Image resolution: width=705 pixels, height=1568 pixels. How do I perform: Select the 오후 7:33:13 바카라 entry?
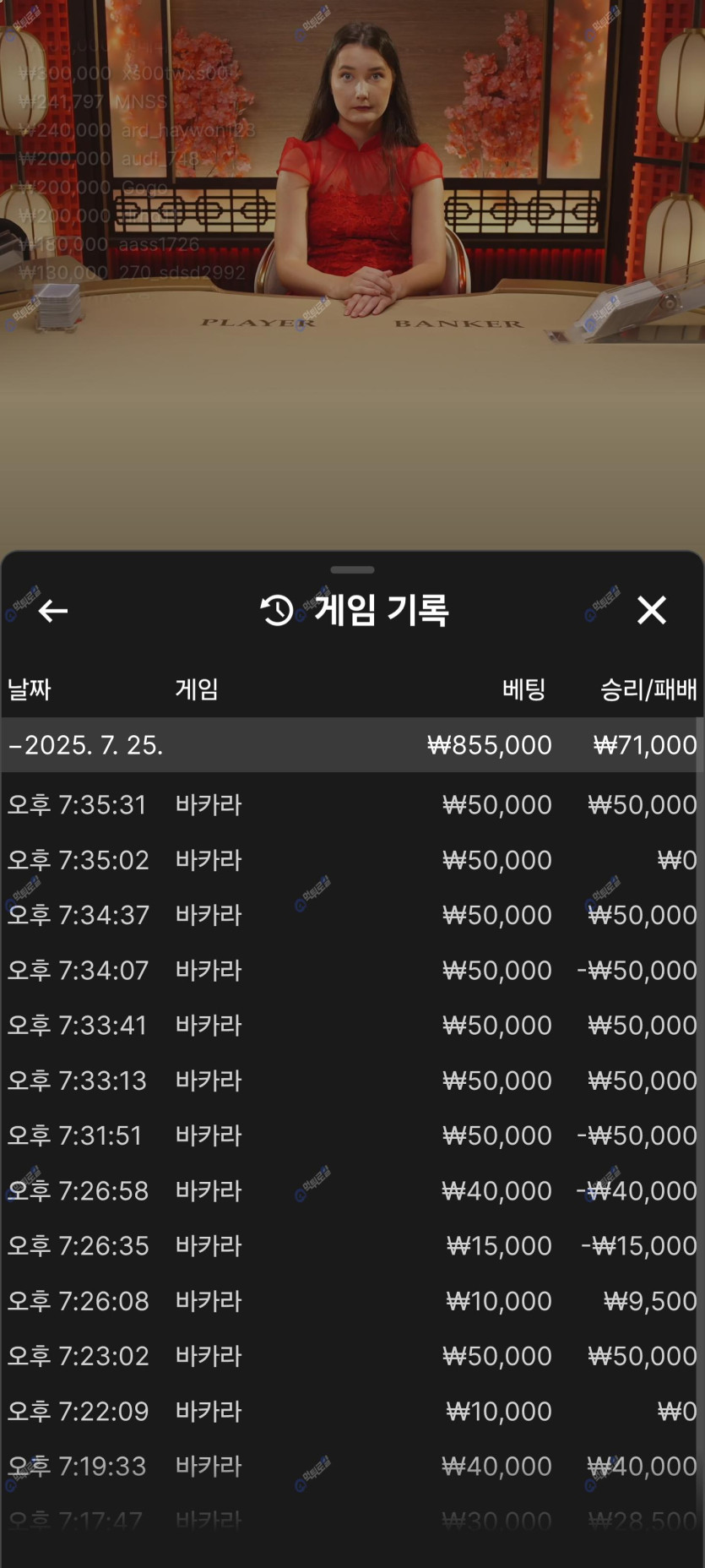pyautogui.click(x=351, y=1081)
